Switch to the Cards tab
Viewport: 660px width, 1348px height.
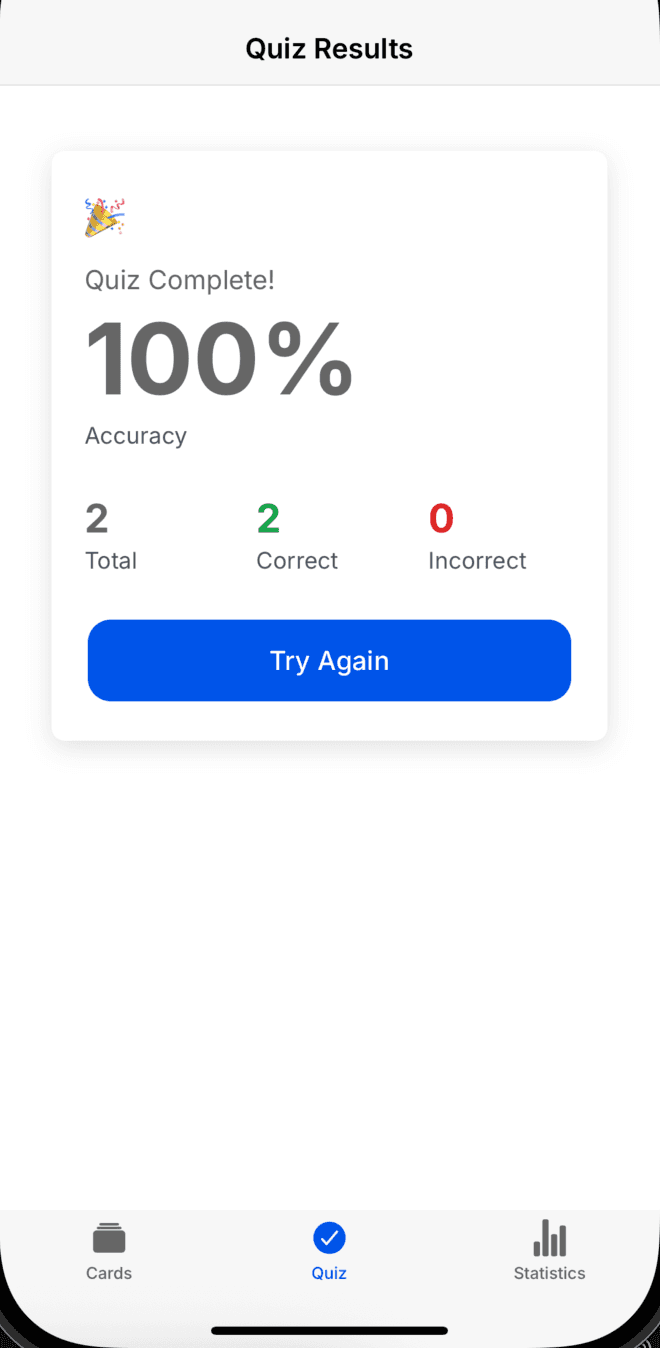pos(109,1249)
